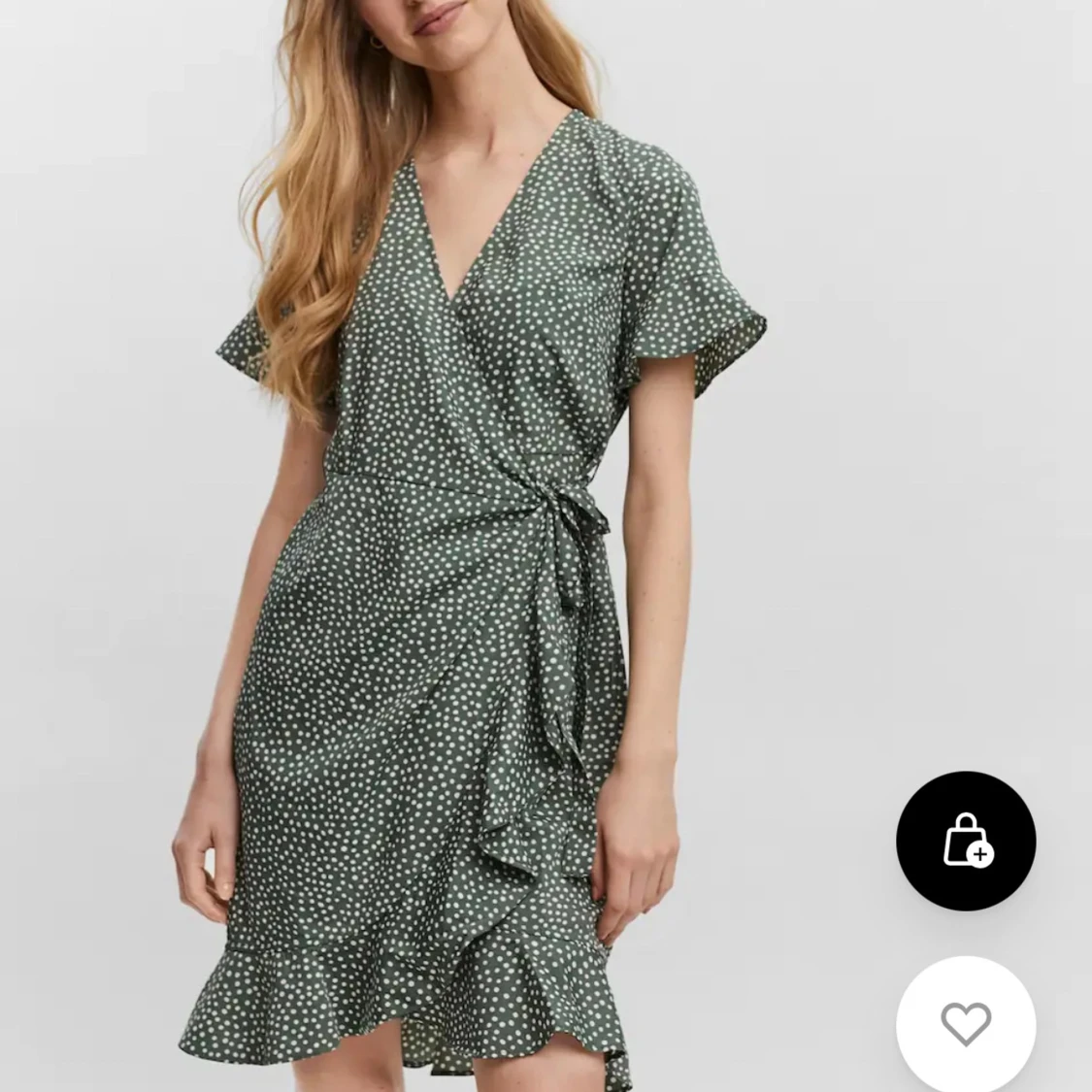Add the green dotted dress to bag
This screenshot has height=1092, width=1092.
(x=966, y=841)
